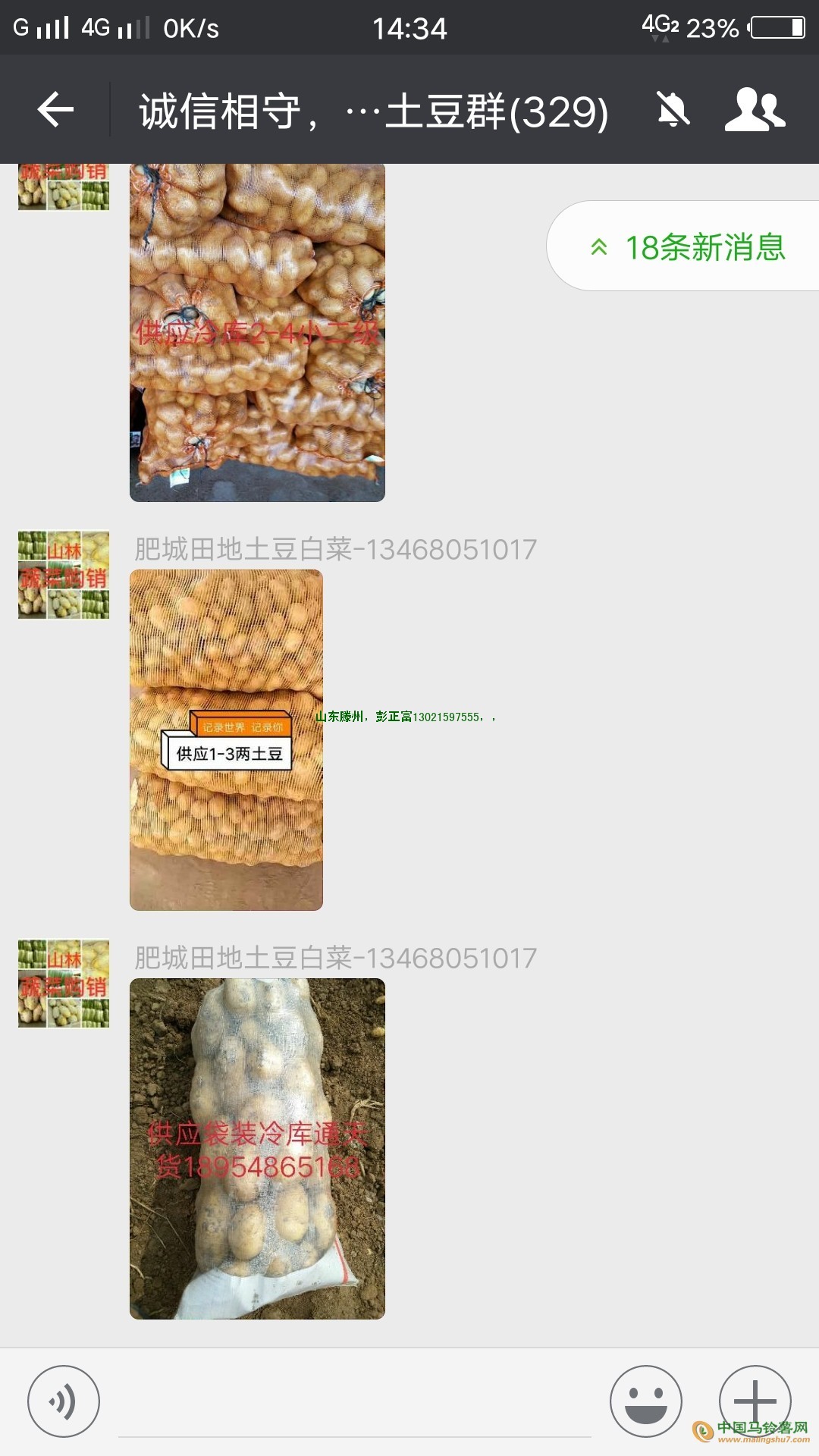This screenshot has width=819, height=1456.
Task: Open the emoji sticker panel
Action: click(645, 1401)
